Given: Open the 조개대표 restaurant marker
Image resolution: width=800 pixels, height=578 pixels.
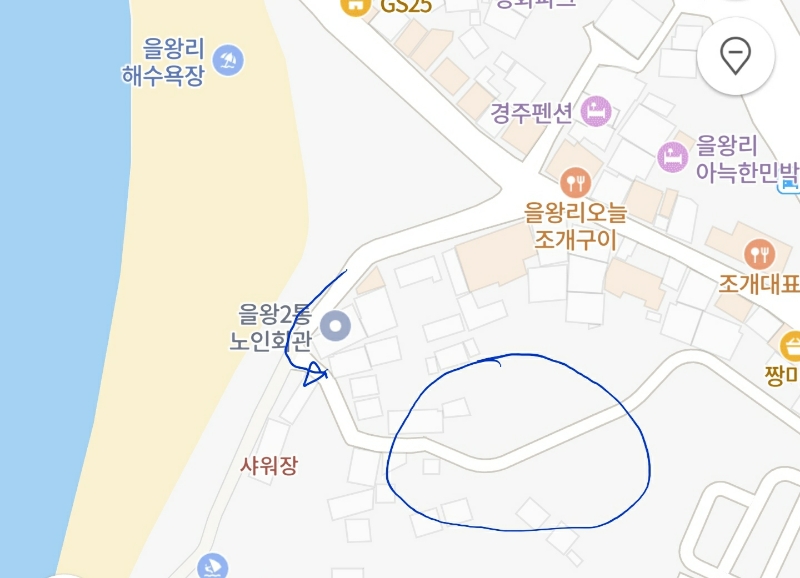Looking at the screenshot, I should coord(759,254).
